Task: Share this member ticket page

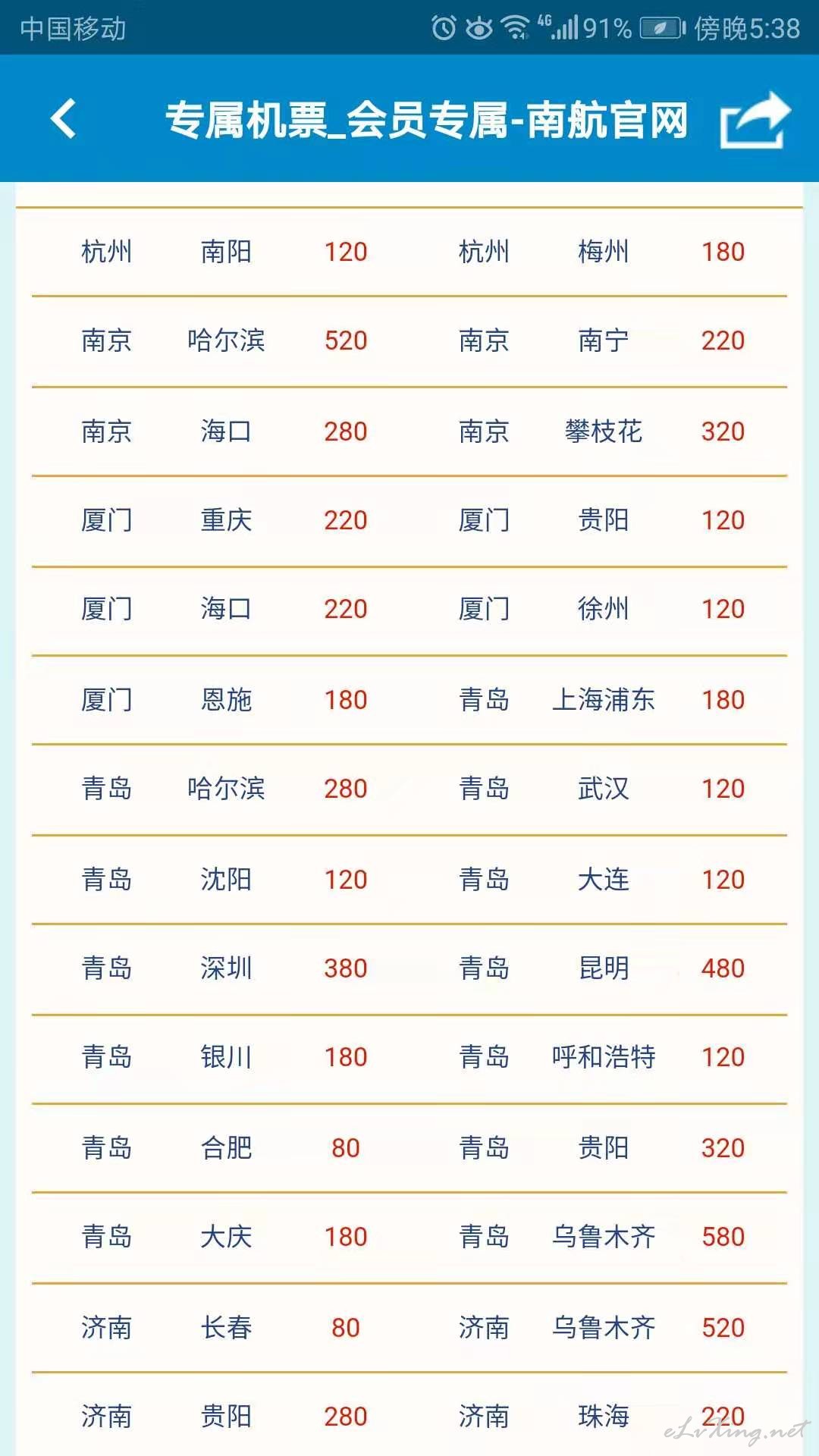Action: tap(755, 120)
